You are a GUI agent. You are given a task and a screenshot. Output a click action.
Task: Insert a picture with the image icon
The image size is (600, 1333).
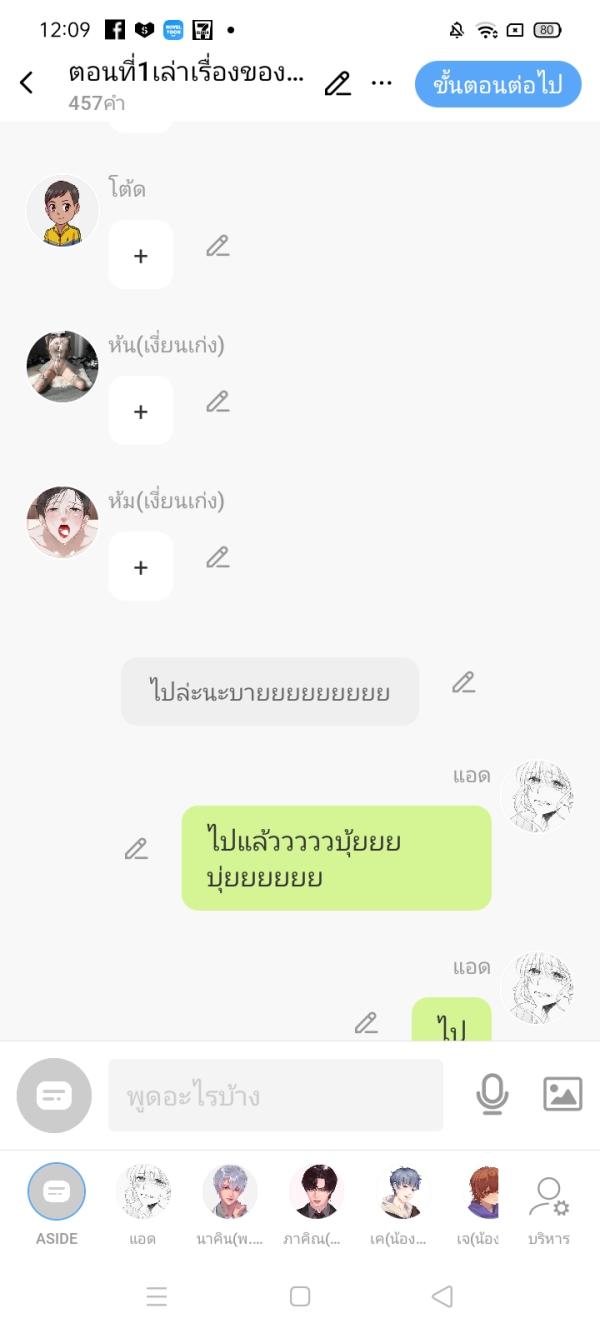562,1094
